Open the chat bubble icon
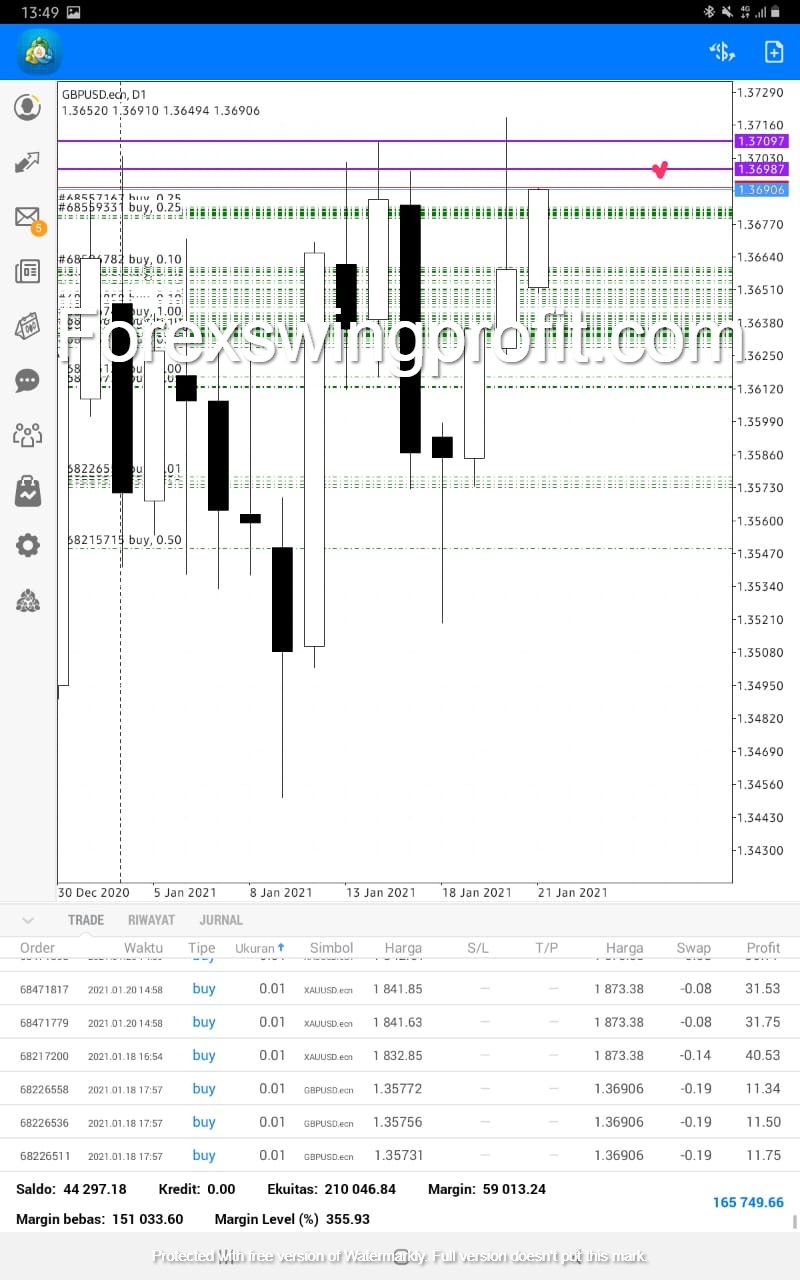The width and height of the screenshot is (800, 1280). point(27,381)
